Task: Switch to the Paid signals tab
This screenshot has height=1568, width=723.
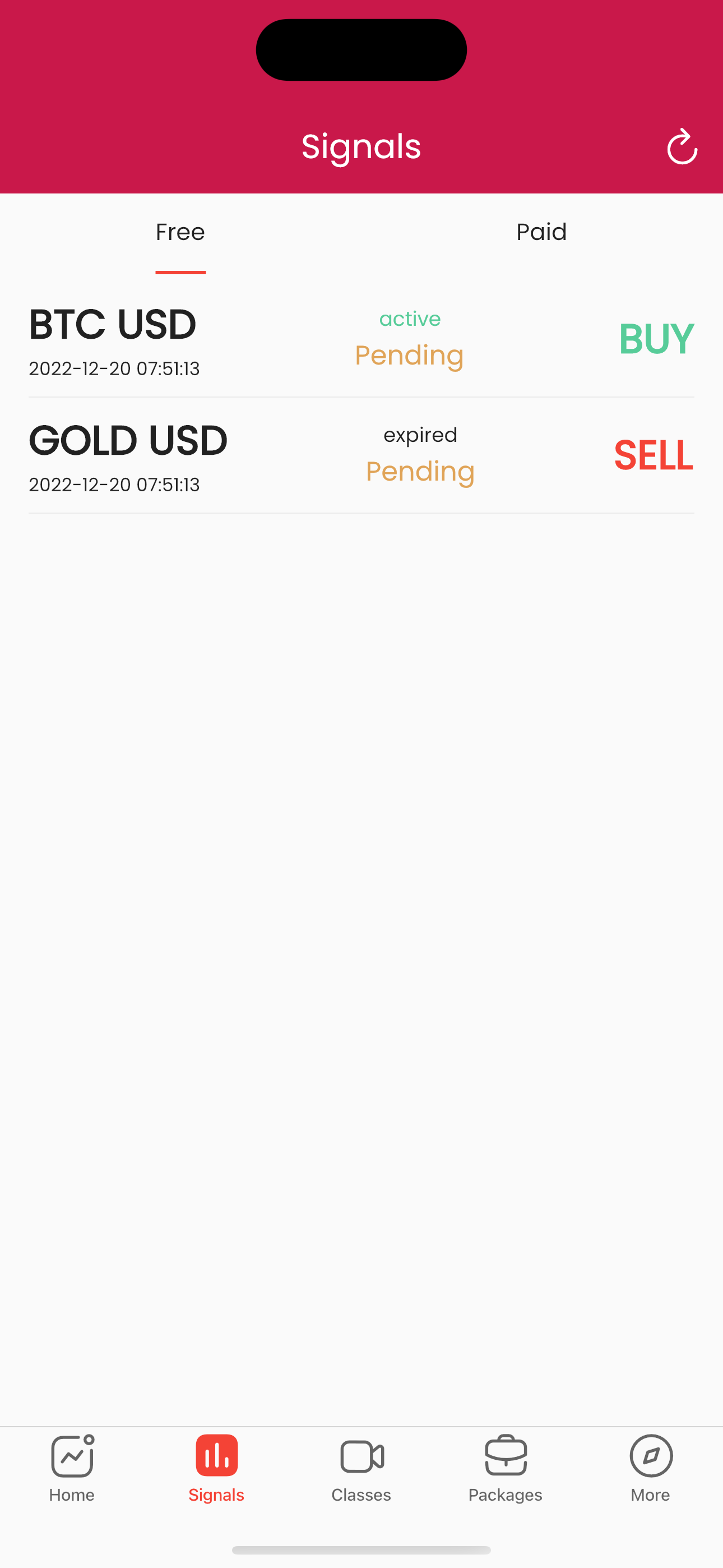Action: click(541, 233)
